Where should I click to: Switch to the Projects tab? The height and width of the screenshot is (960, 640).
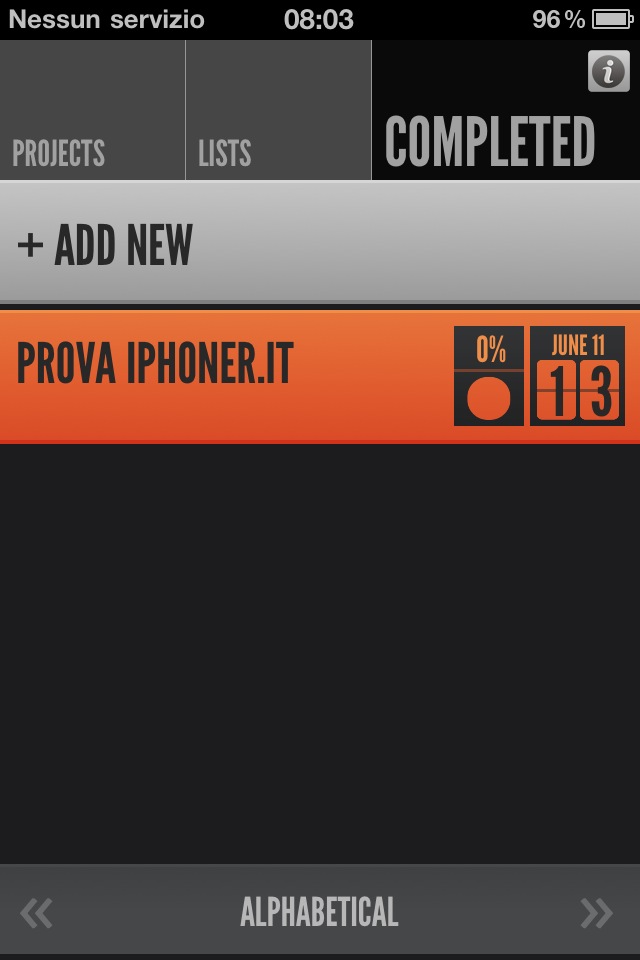coord(92,112)
